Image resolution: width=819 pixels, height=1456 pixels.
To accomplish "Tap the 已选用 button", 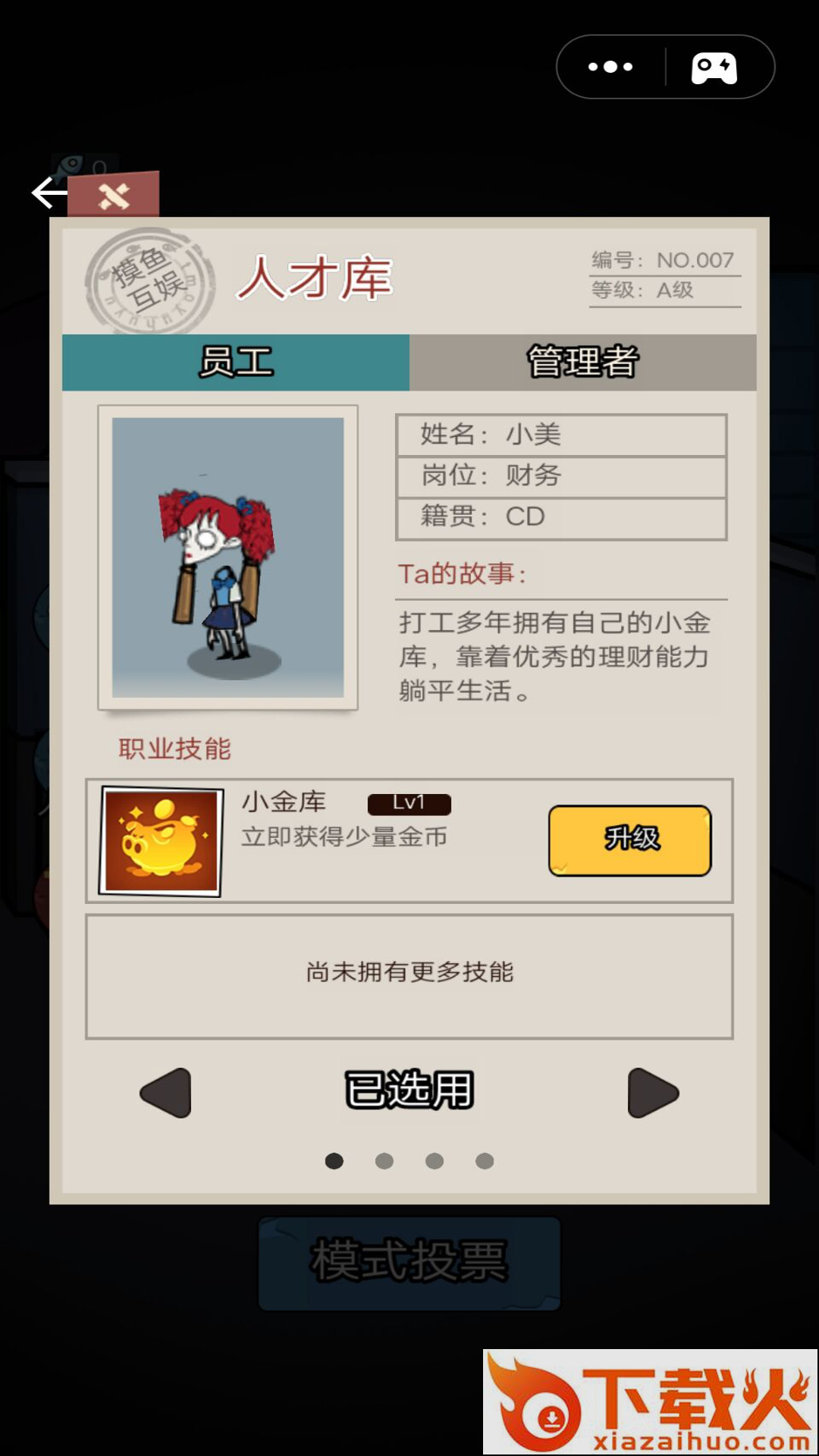I will coord(409,1090).
